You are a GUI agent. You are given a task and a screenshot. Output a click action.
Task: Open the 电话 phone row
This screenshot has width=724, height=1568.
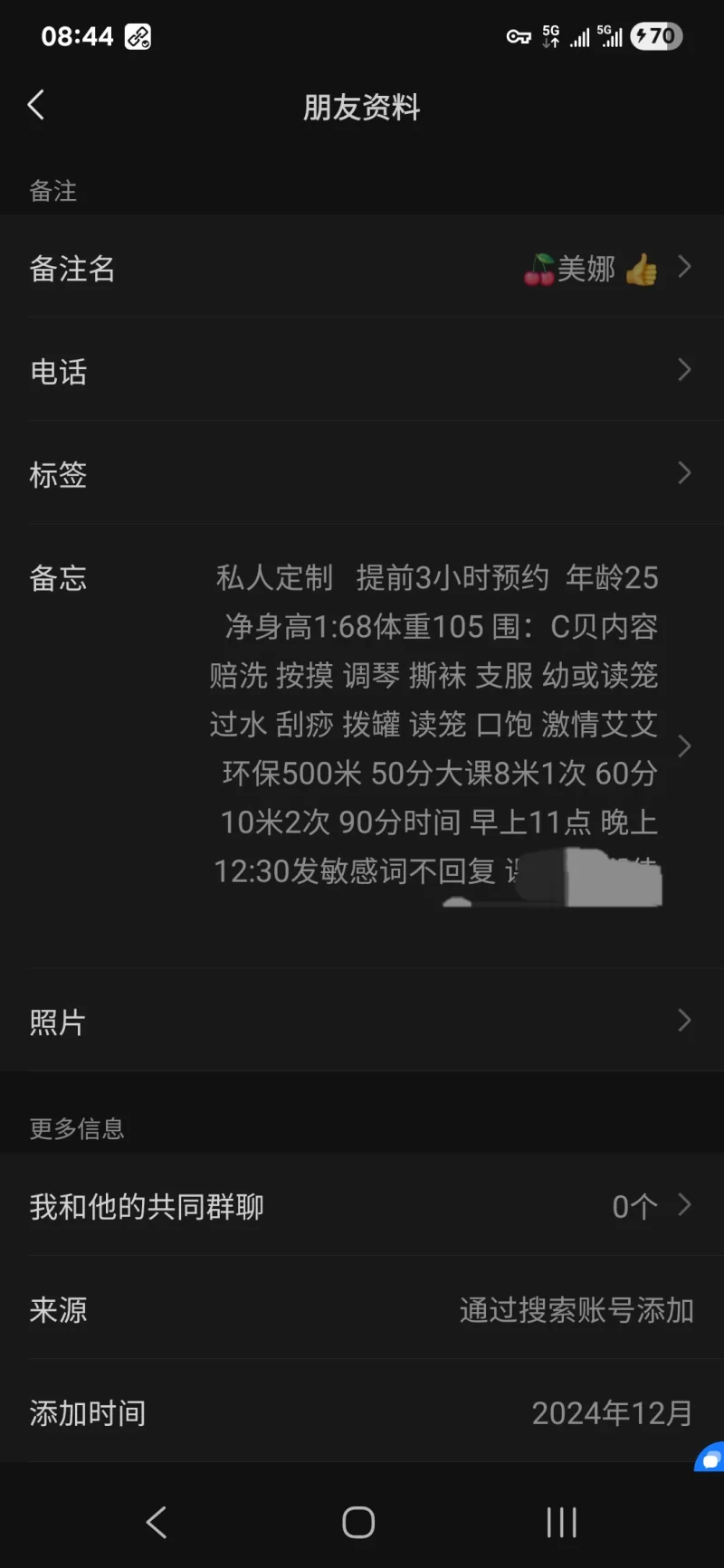coord(362,371)
